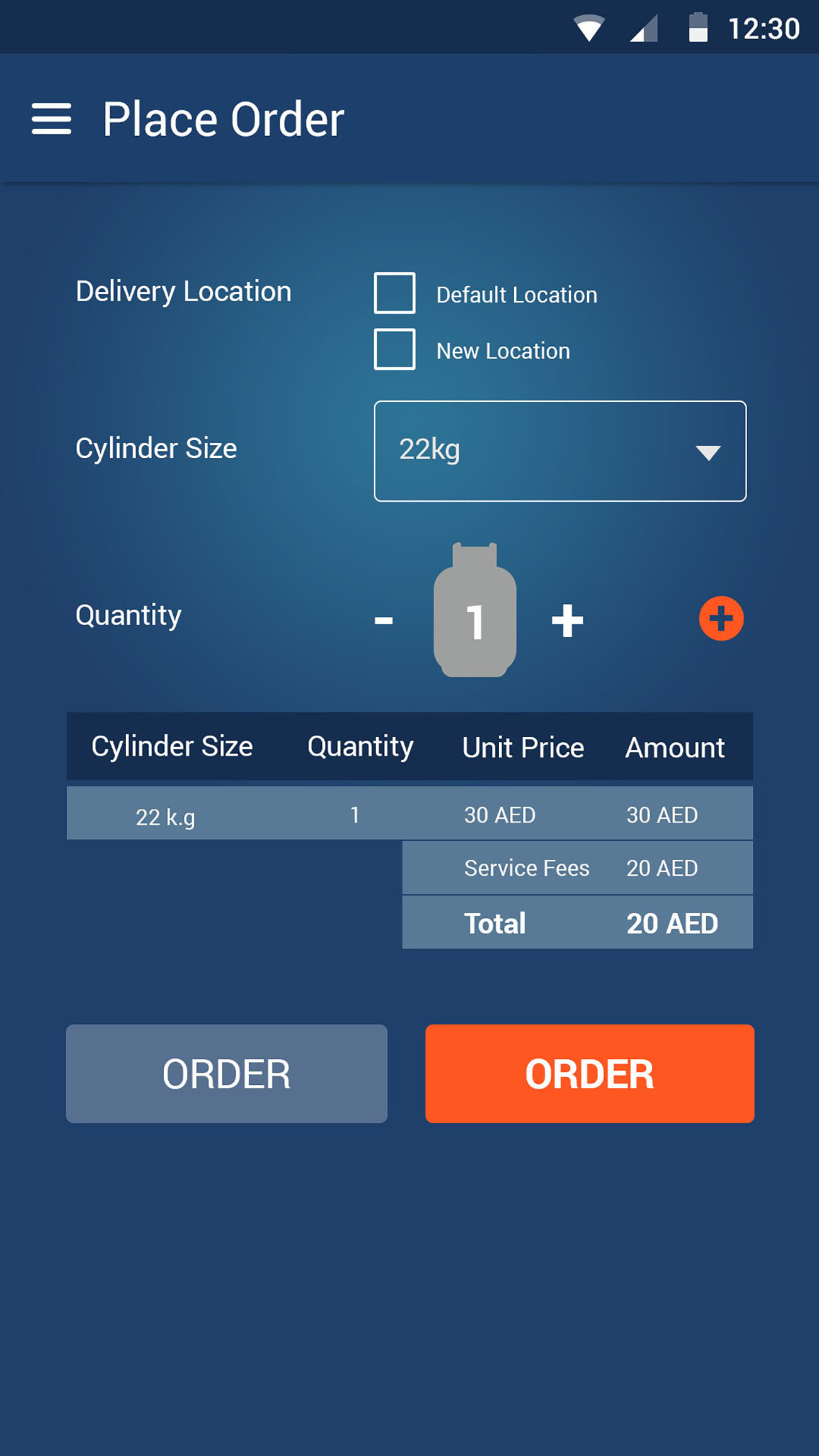Viewport: 819px width, 1456px height.
Task: Expand the Cylinder Size dropdown
Action: (x=559, y=451)
